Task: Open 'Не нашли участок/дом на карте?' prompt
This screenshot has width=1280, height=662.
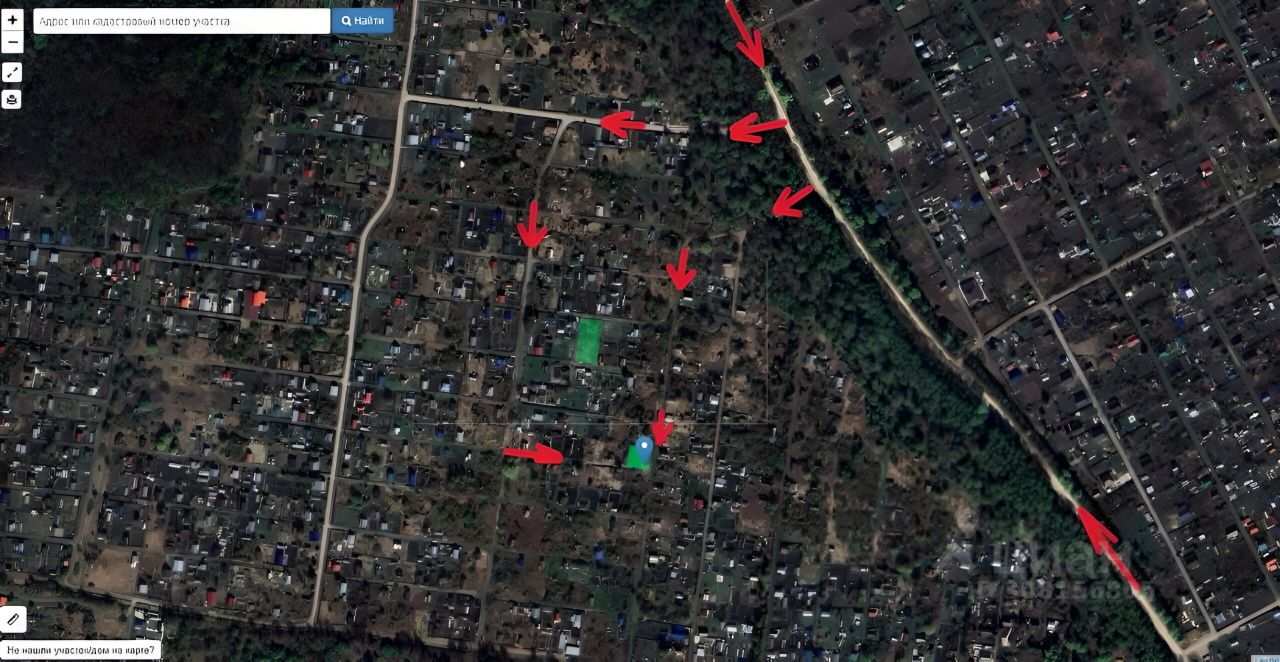Action: [80, 650]
